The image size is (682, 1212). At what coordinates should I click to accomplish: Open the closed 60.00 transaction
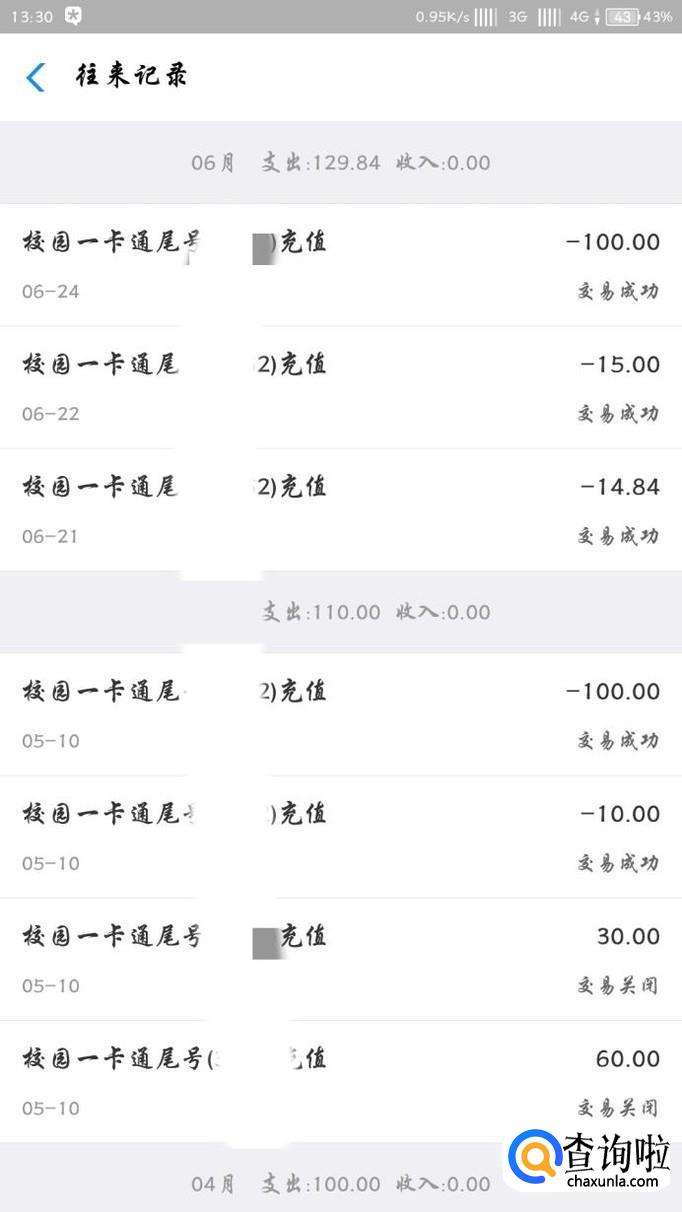point(340,1081)
